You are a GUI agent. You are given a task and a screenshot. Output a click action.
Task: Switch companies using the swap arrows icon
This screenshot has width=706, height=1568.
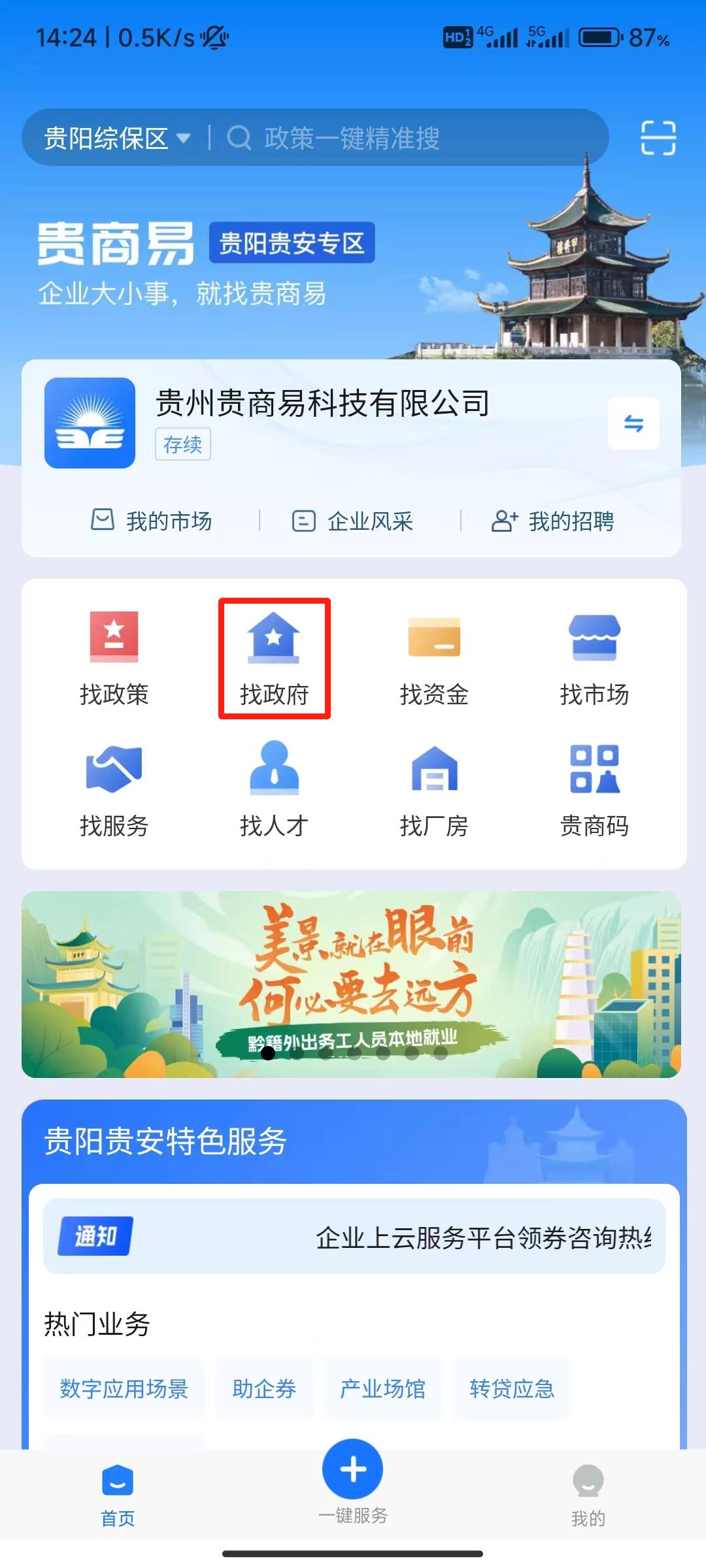pyautogui.click(x=633, y=423)
